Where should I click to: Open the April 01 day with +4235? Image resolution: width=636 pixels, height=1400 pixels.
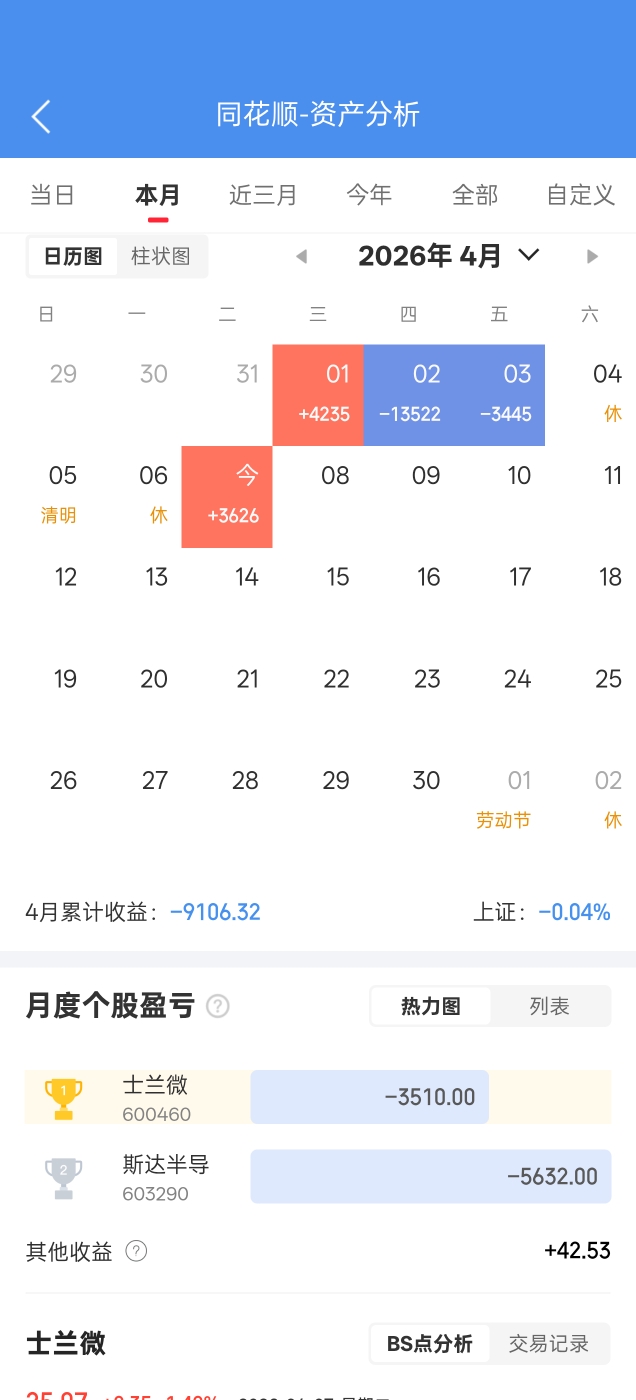[318, 394]
